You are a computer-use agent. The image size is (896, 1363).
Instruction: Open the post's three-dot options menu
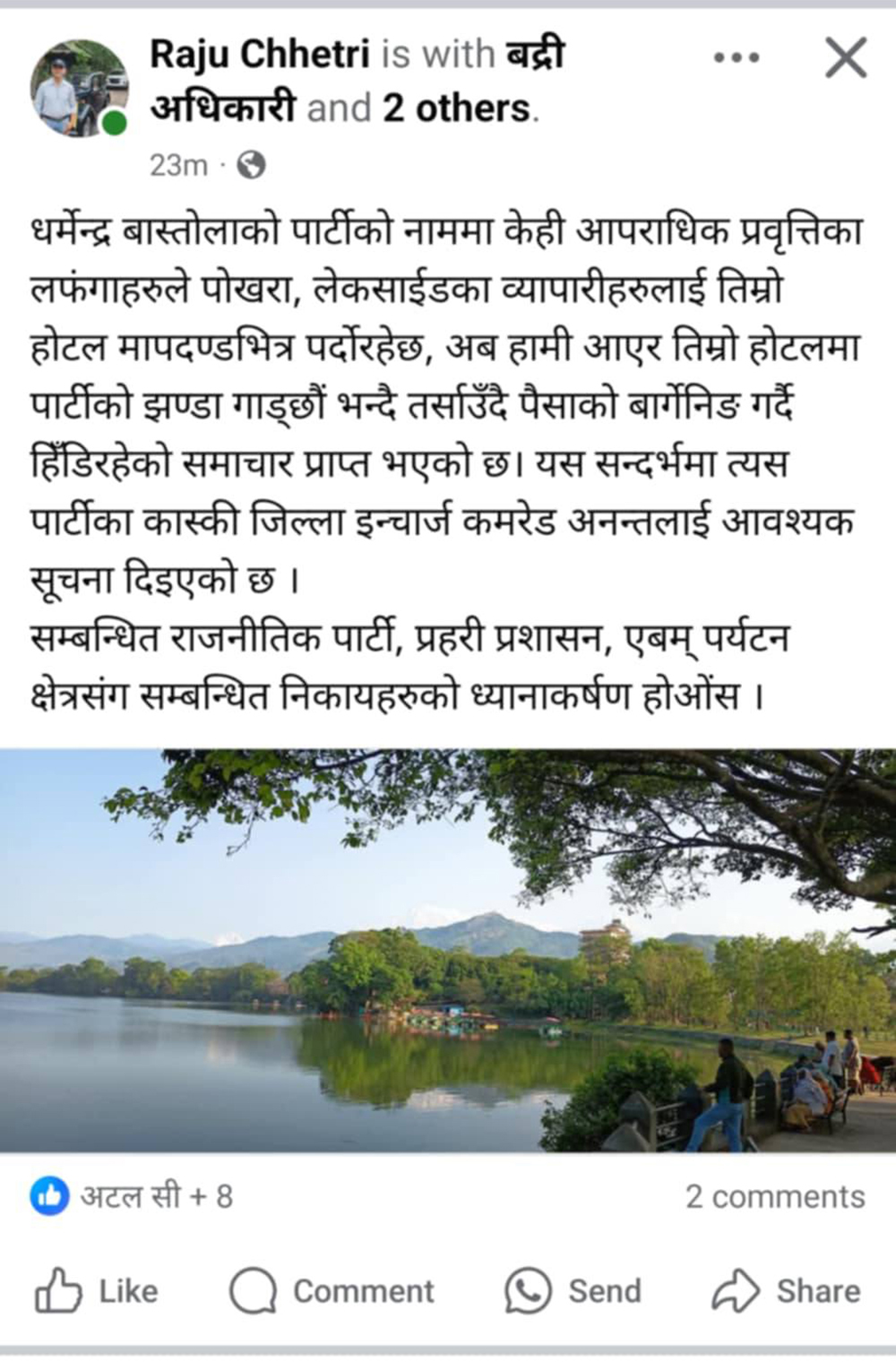pyautogui.click(x=736, y=58)
